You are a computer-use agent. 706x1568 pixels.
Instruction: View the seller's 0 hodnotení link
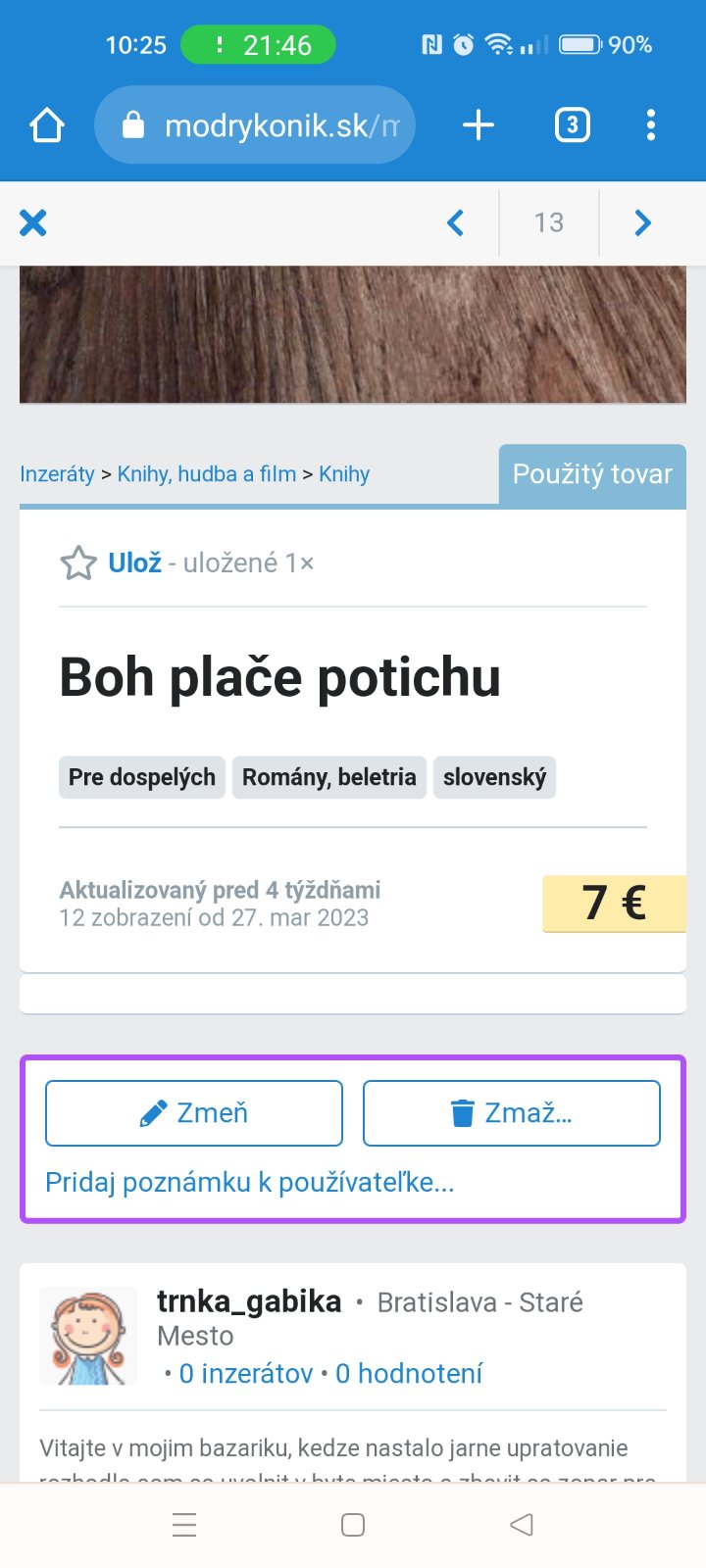click(x=409, y=1374)
